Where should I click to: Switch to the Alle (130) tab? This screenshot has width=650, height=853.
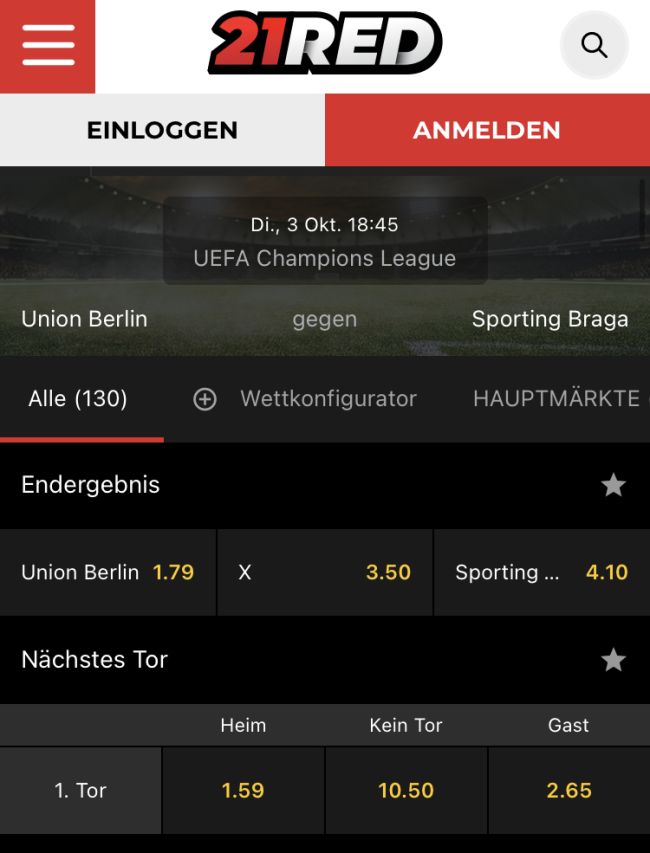pos(78,399)
